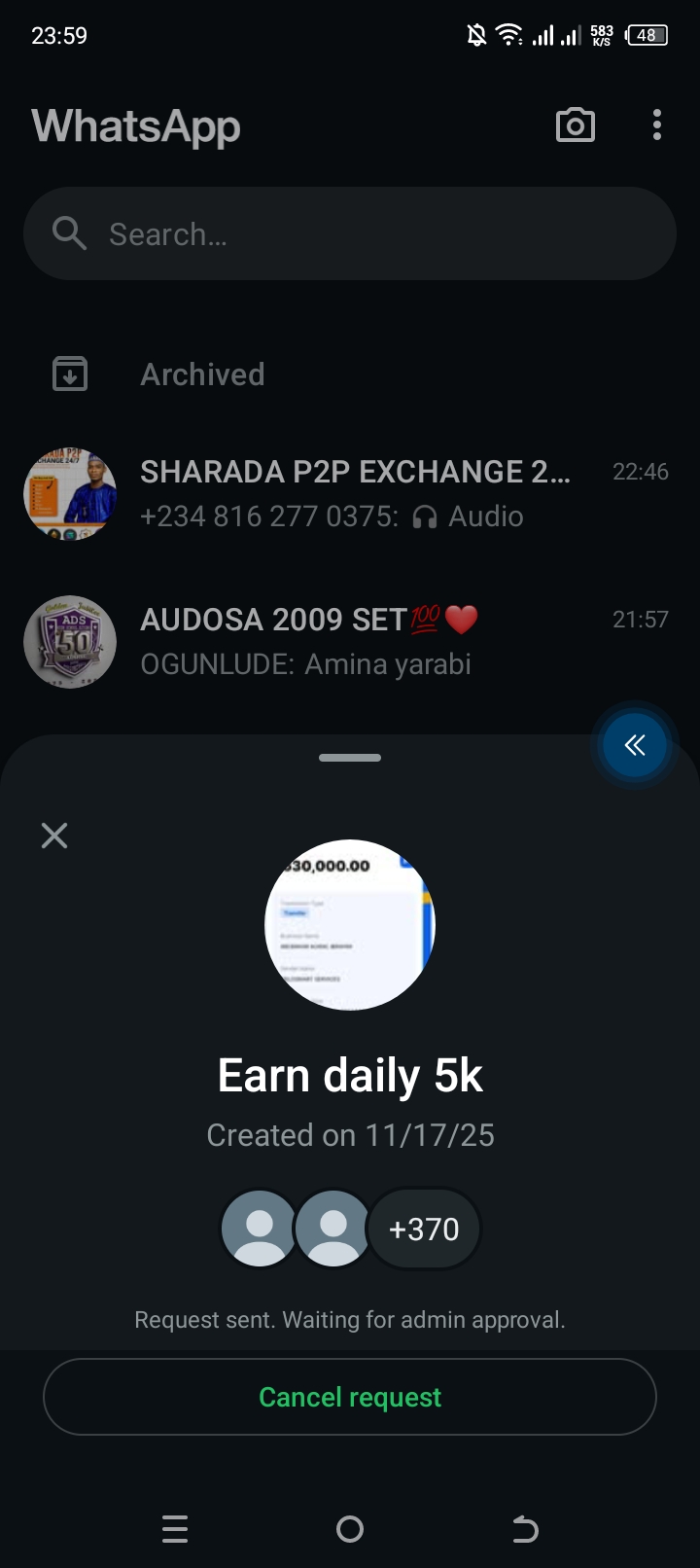Cancel the join request
Image resolution: width=700 pixels, height=1568 pixels.
(350, 1397)
